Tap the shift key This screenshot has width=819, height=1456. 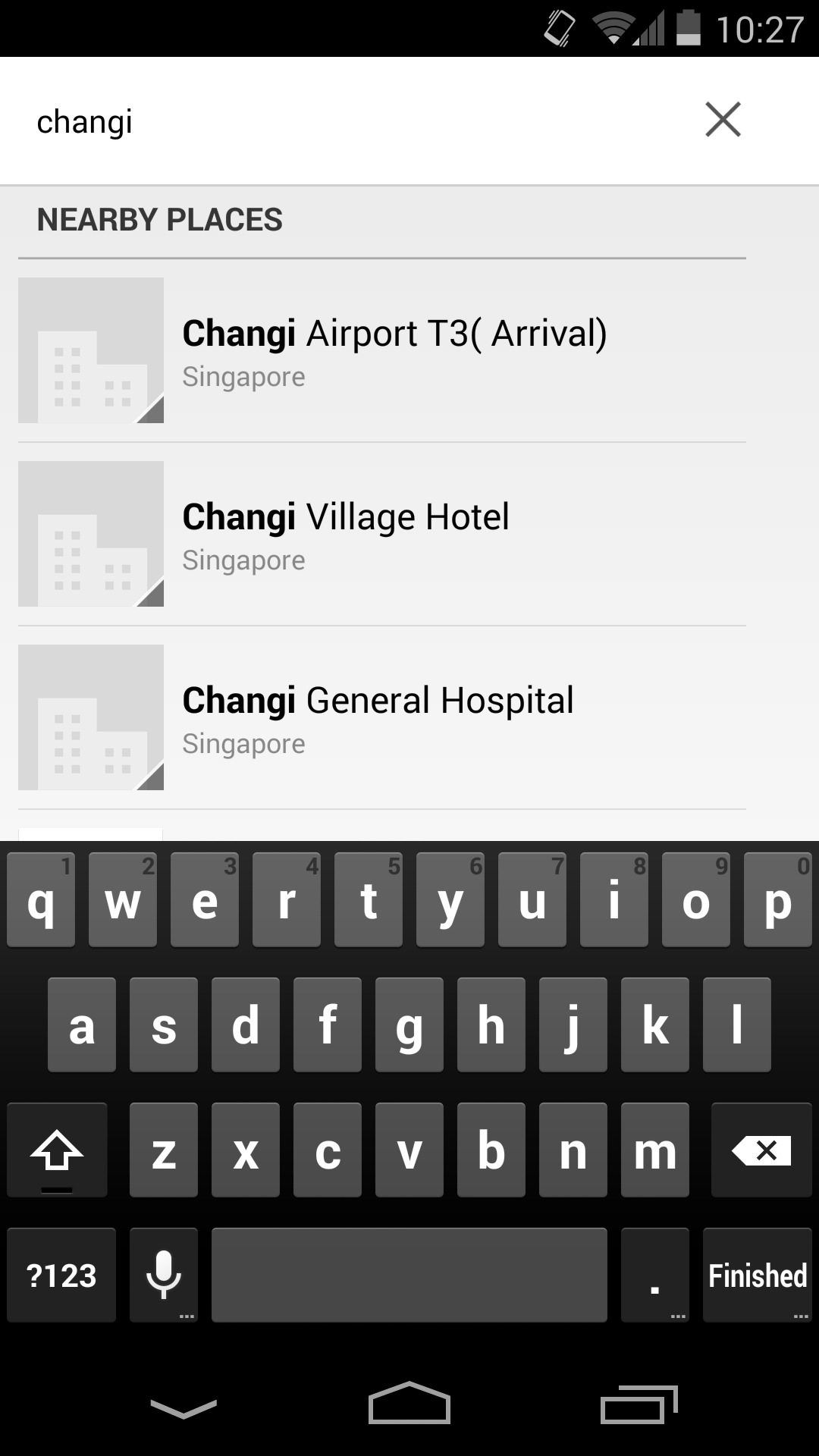(x=57, y=1150)
